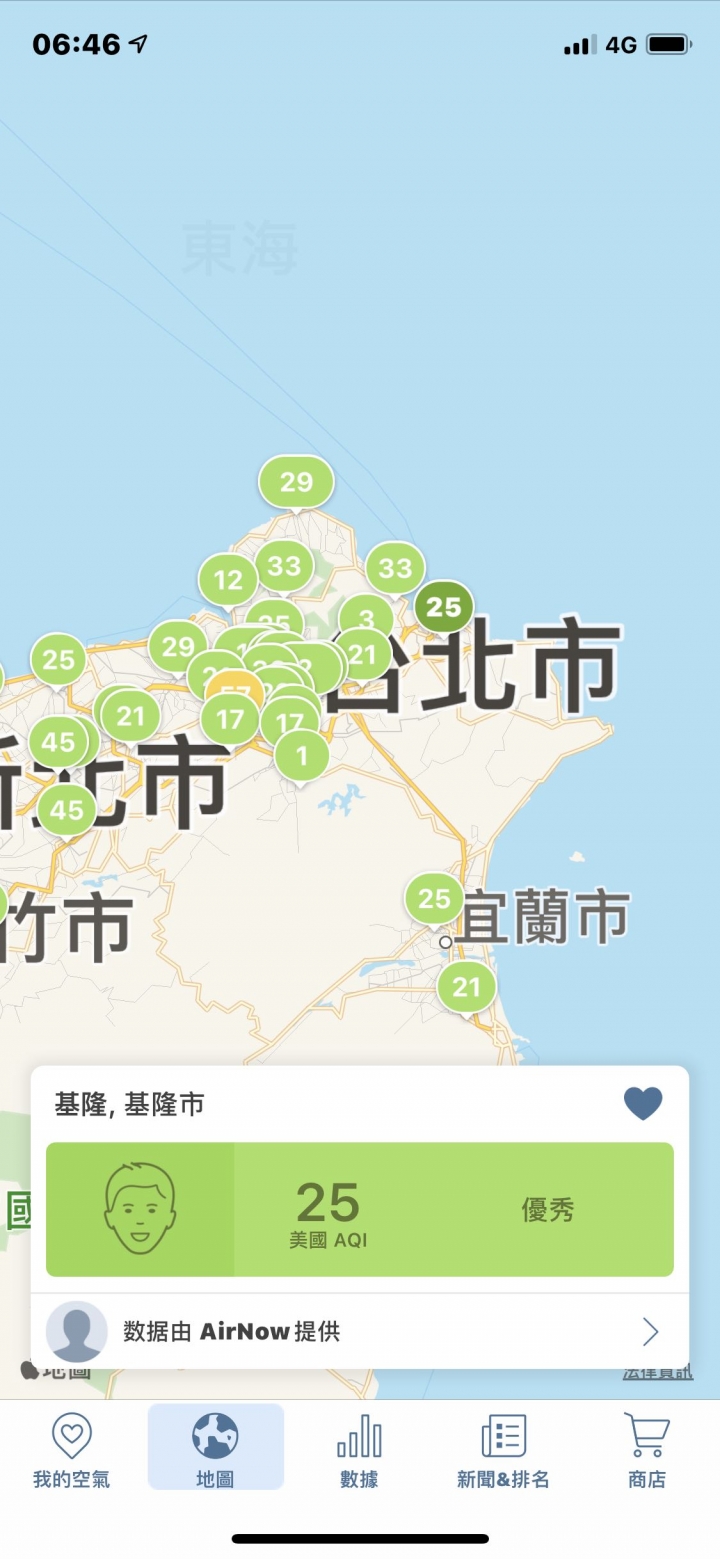Open the 商店 tab
Image resolution: width=720 pixels, height=1559 pixels.
pyautogui.click(x=646, y=1448)
